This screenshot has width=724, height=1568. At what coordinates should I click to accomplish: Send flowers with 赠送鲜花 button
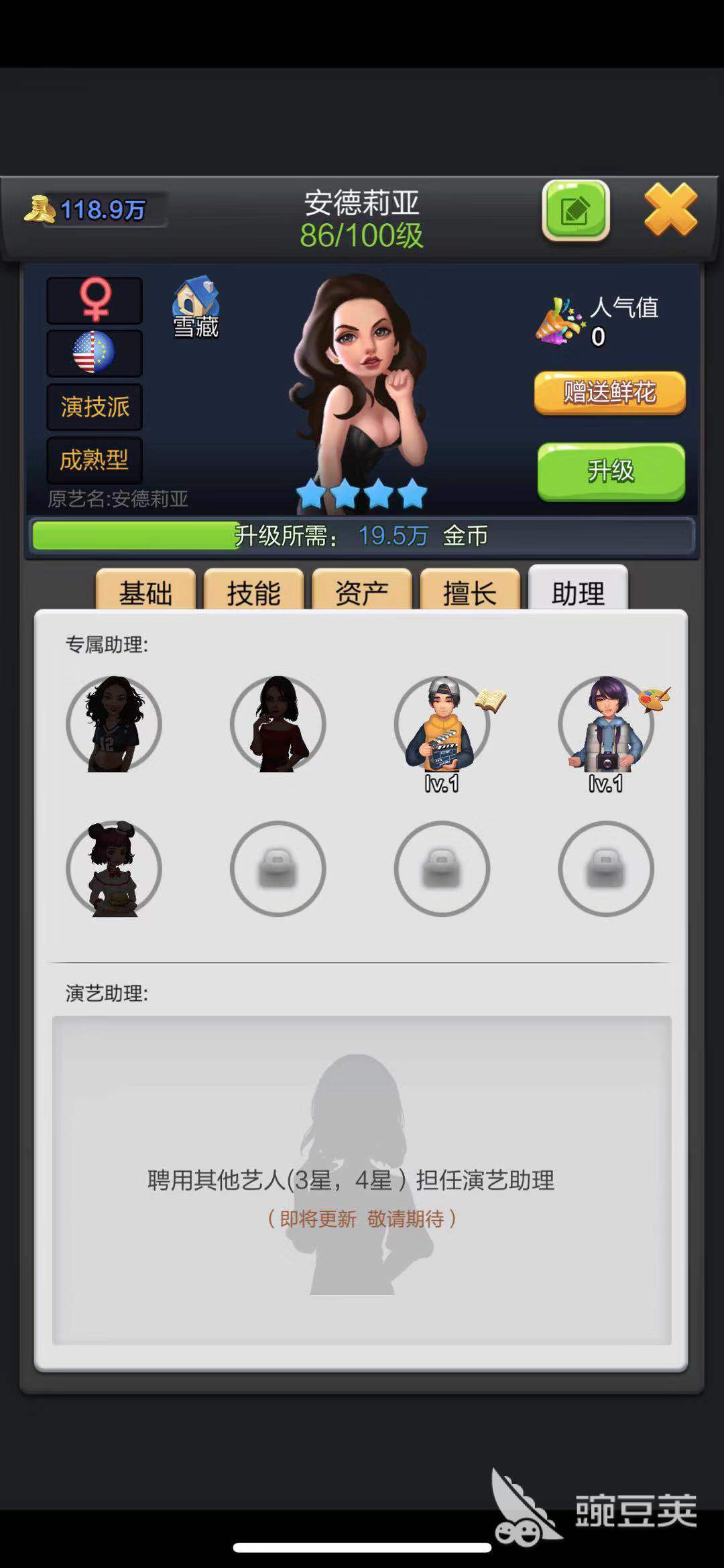609,392
